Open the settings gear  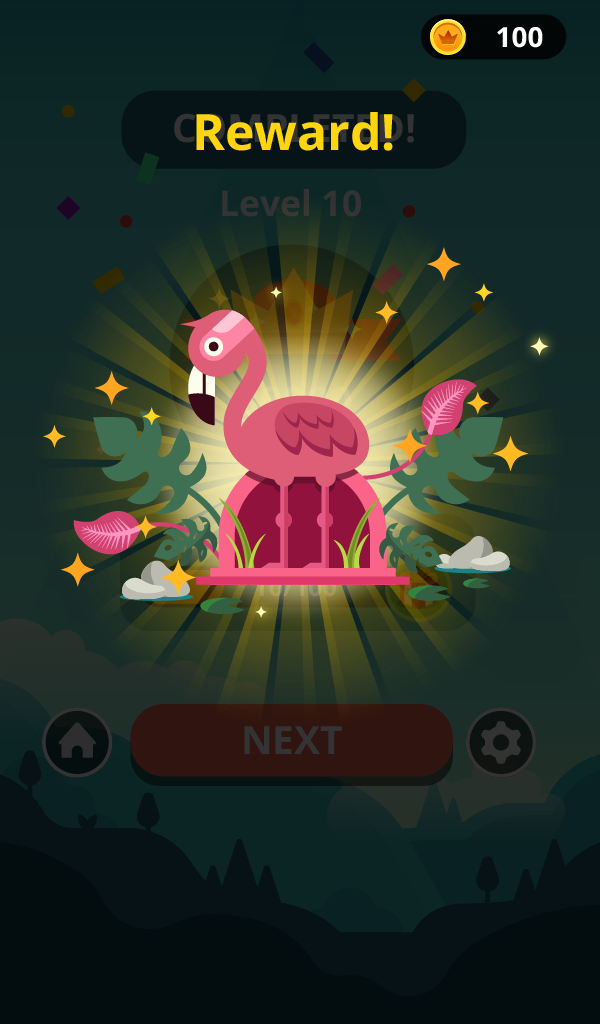pos(501,742)
